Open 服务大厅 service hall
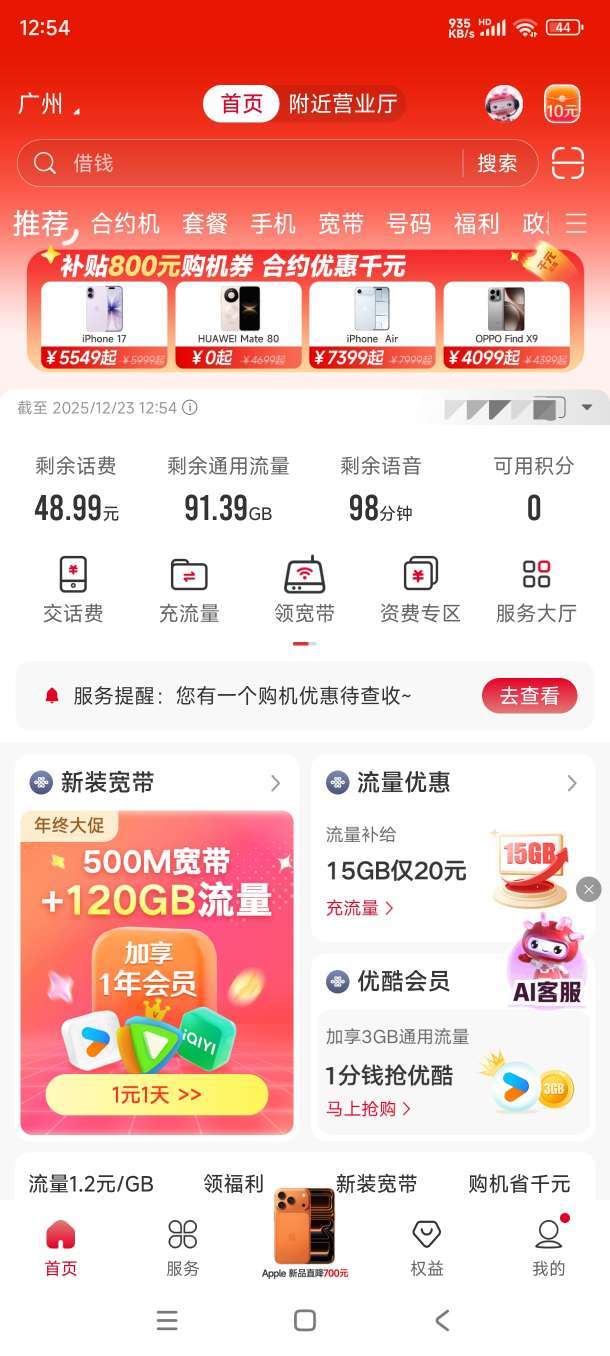The image size is (610, 1356). pyautogui.click(x=536, y=590)
